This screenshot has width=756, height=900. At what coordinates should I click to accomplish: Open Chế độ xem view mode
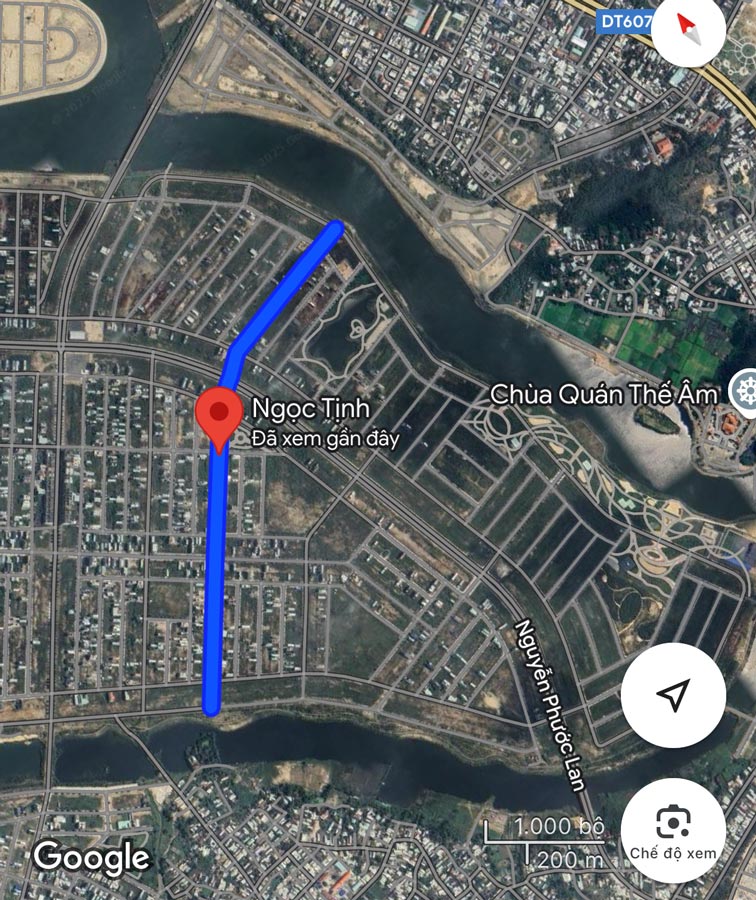pos(673,829)
